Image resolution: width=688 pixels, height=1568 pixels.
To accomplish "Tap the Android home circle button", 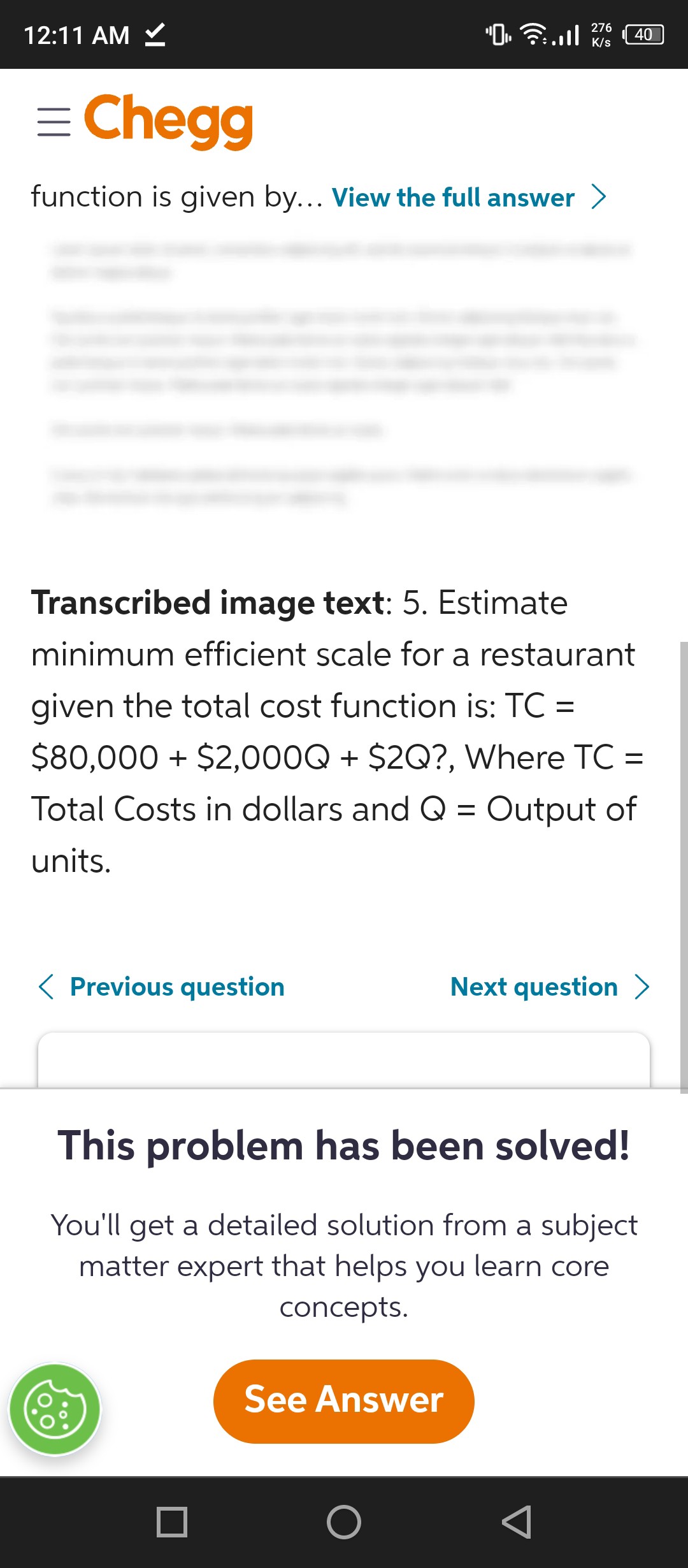I will click(x=344, y=1521).
